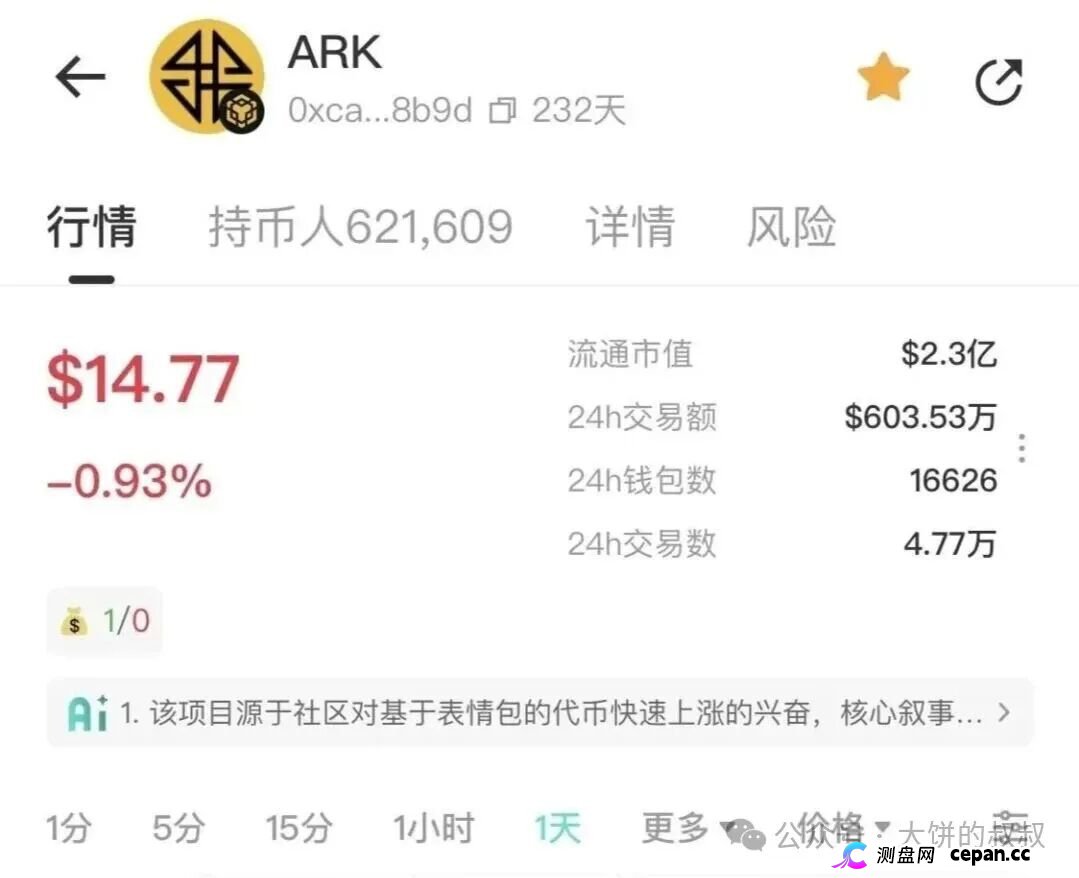Image resolution: width=1079 pixels, height=878 pixels.
Task: Select the 5分 chart interval
Action: pos(178,828)
